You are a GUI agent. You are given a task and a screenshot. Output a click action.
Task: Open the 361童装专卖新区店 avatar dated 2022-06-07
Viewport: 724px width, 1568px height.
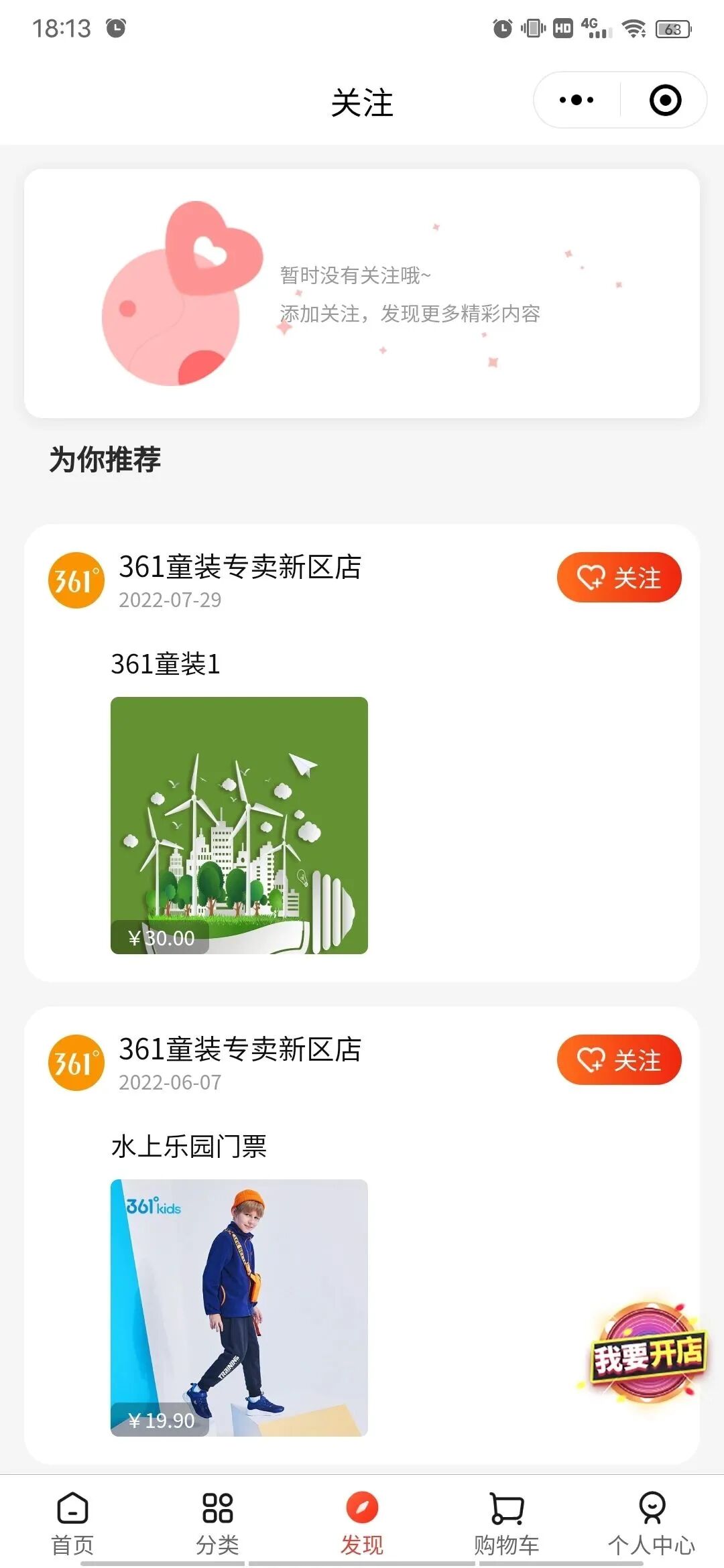76,1063
